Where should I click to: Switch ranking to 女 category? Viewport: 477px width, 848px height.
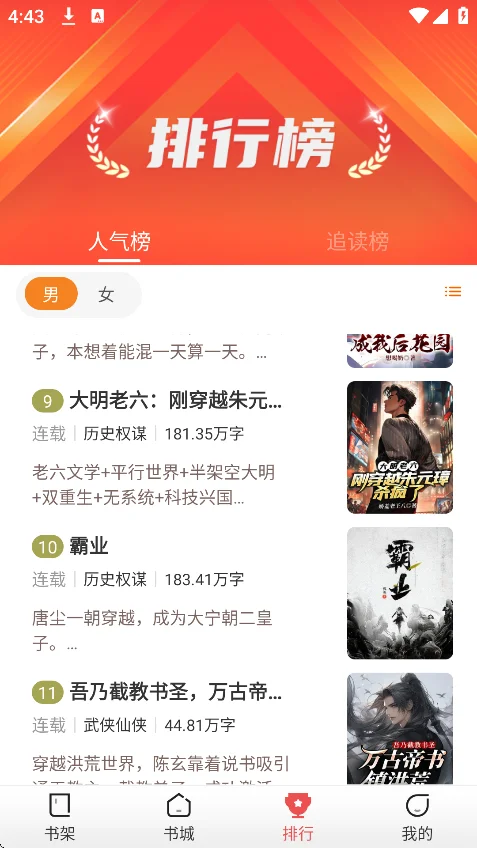point(107,294)
